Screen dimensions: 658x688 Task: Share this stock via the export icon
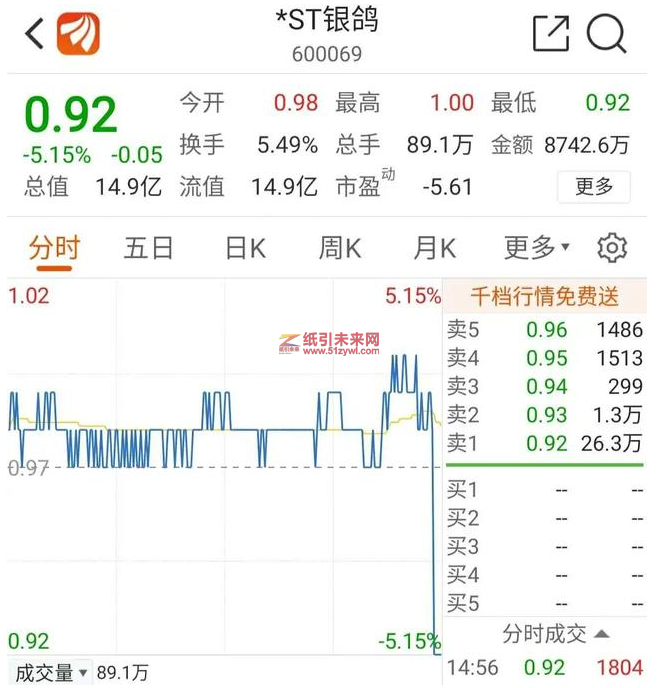point(551,34)
